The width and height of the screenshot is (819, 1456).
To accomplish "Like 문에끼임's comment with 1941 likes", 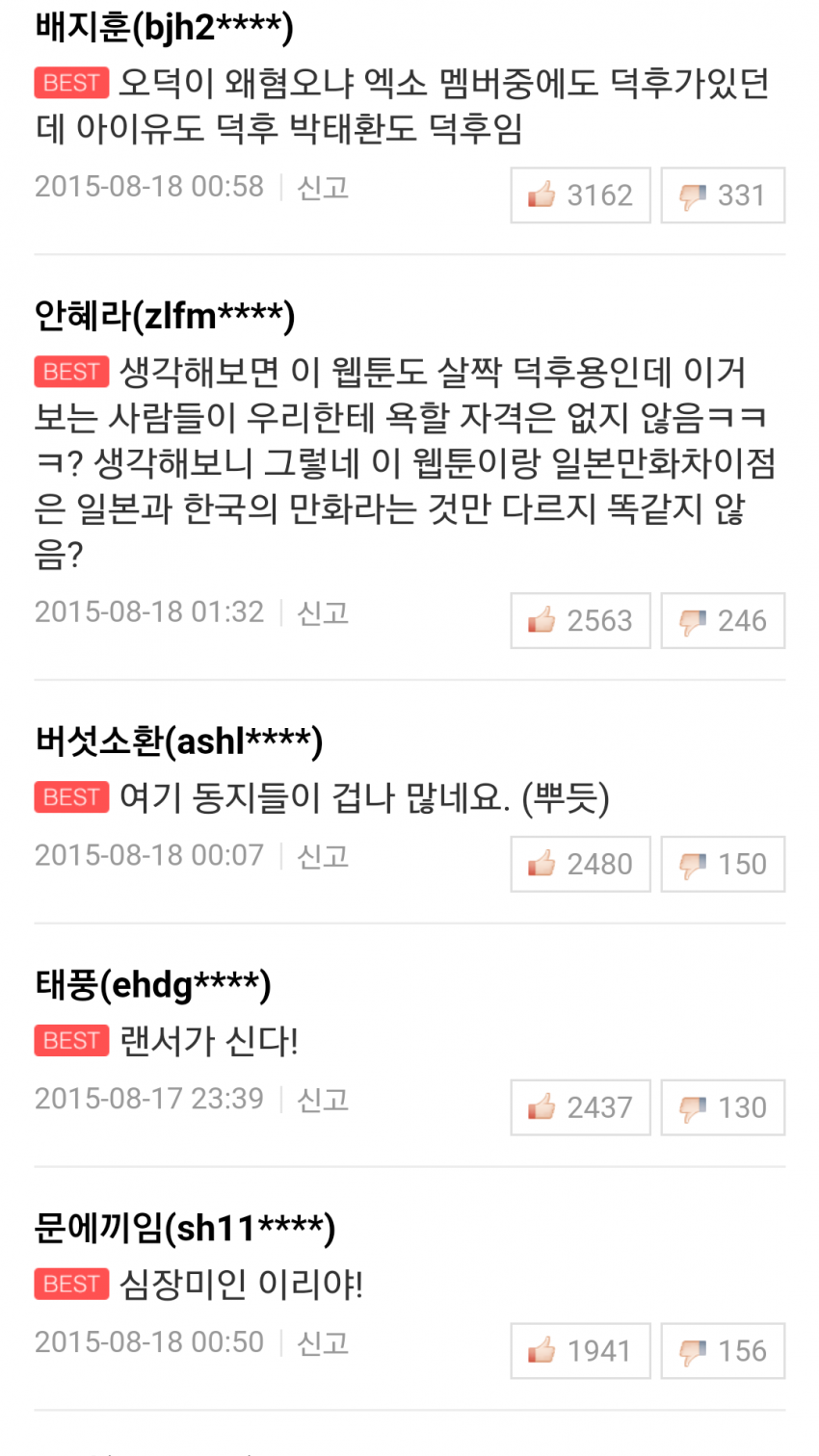I will (x=580, y=1352).
